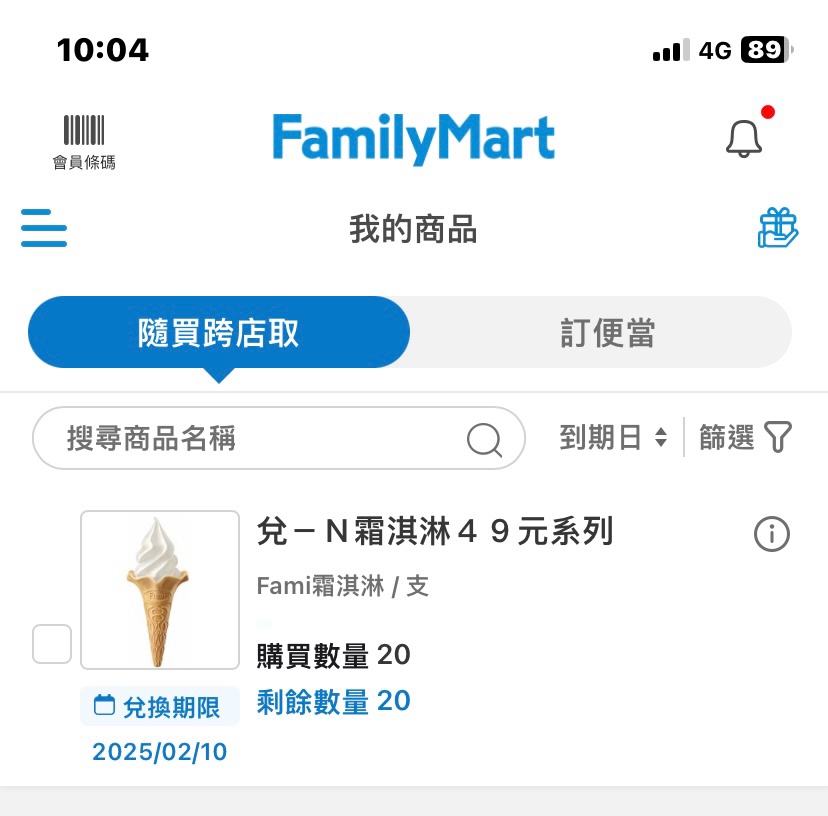
Task: Tap the magnifier search icon
Action: [484, 438]
